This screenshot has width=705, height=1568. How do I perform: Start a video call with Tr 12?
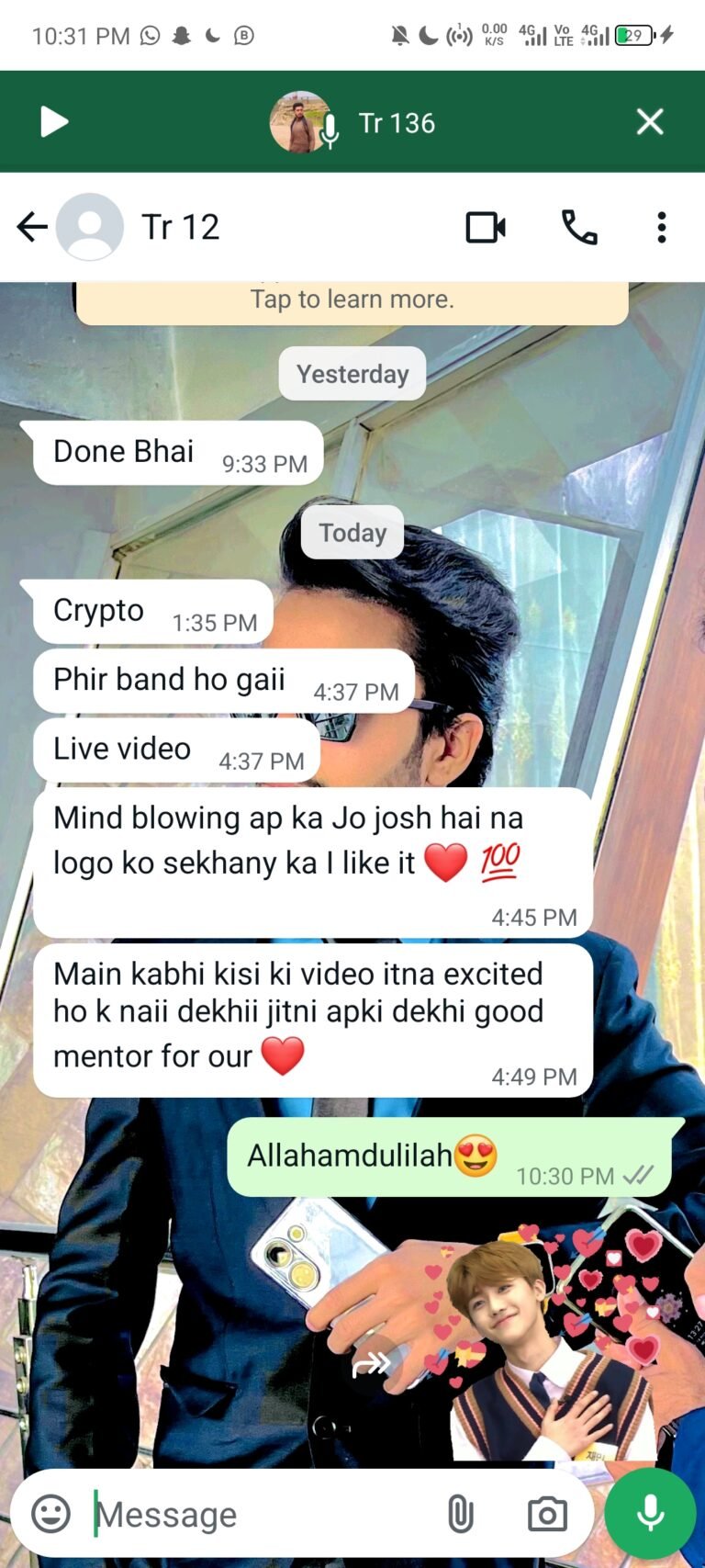pos(486,227)
